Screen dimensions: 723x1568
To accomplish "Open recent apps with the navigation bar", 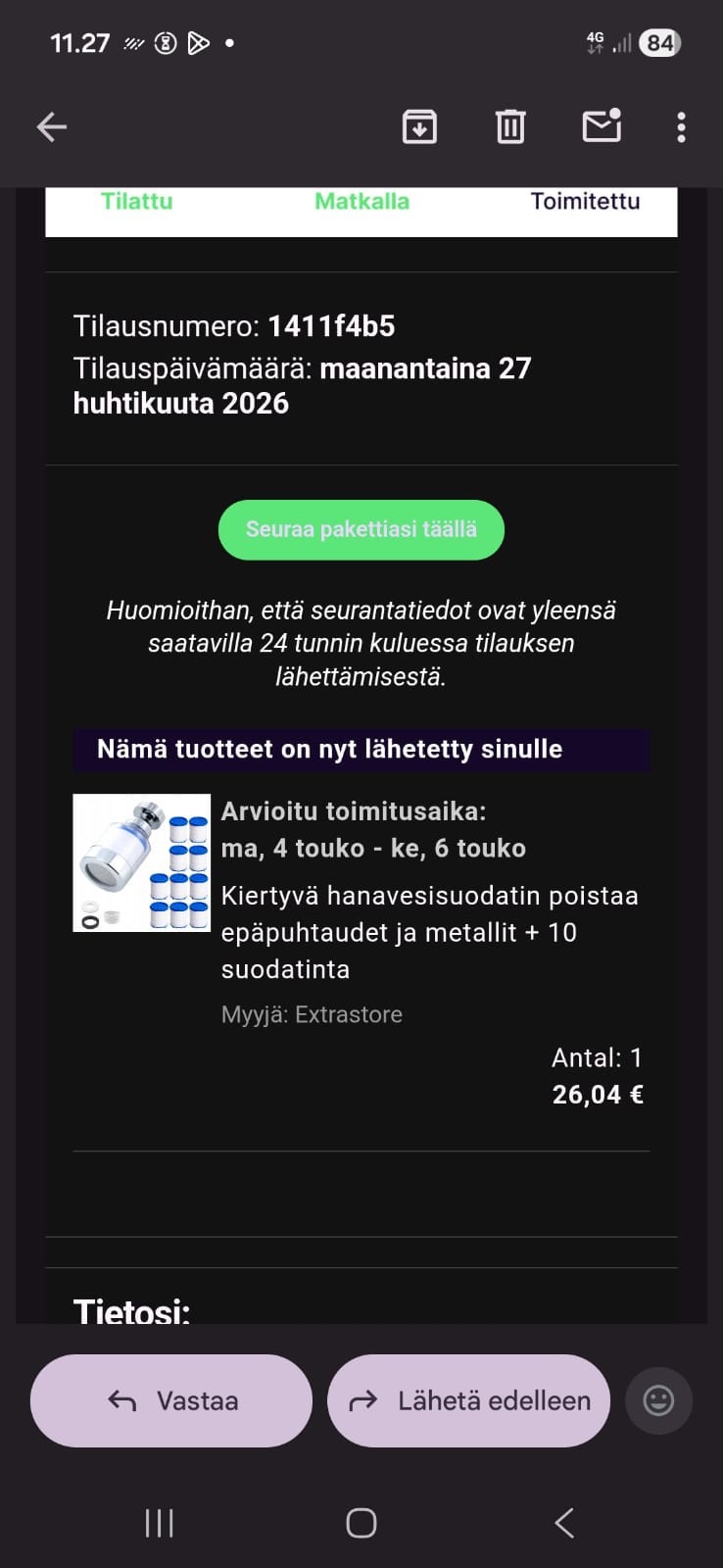I will point(158,1523).
